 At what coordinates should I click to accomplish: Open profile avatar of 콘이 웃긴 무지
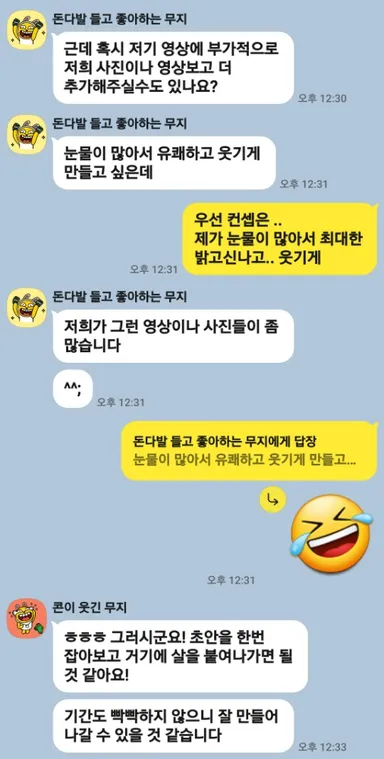27,618
